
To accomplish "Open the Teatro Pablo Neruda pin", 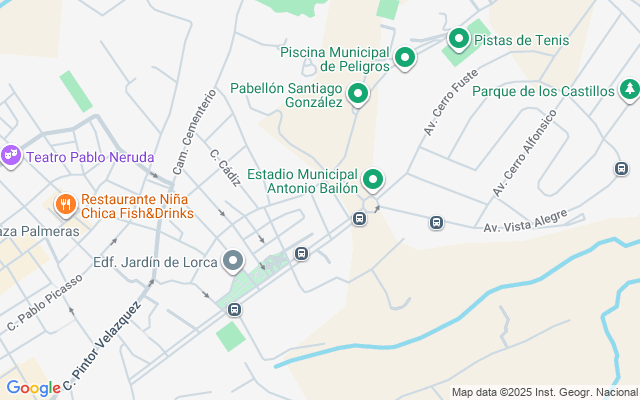I will tap(11, 156).
